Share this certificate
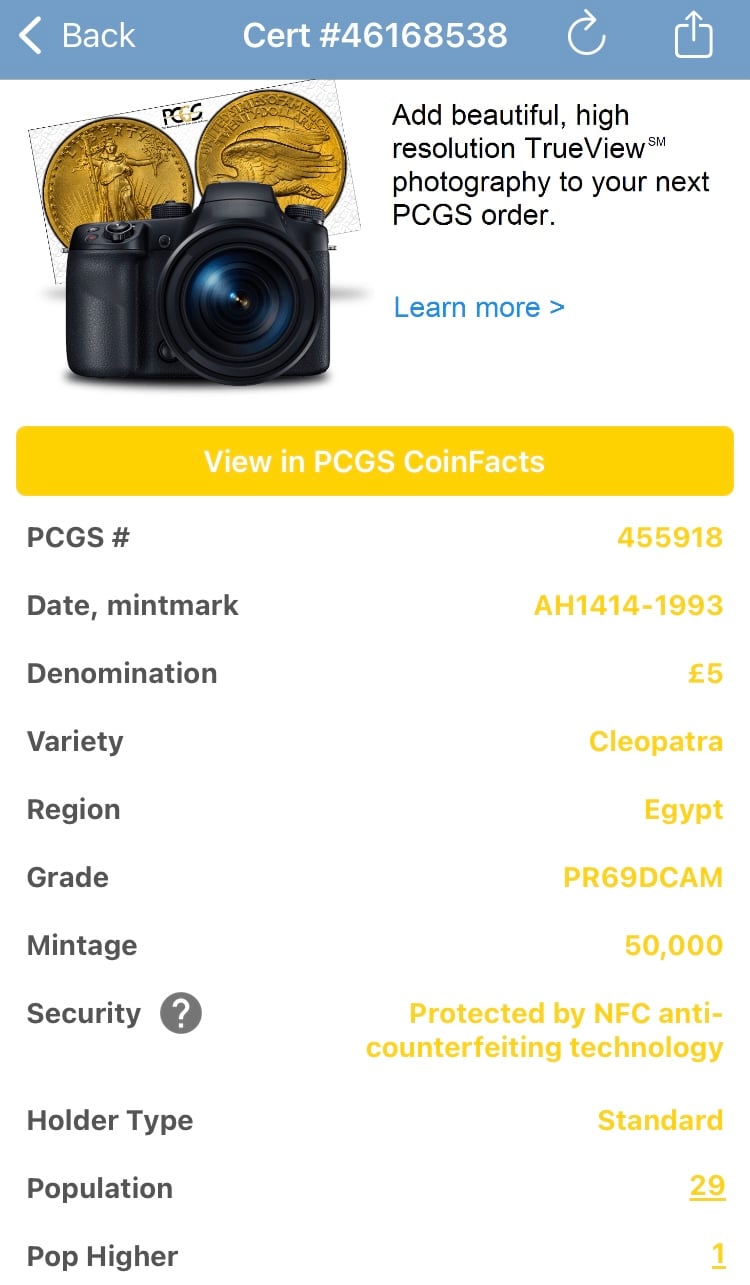The height and width of the screenshot is (1285, 750). pos(693,37)
